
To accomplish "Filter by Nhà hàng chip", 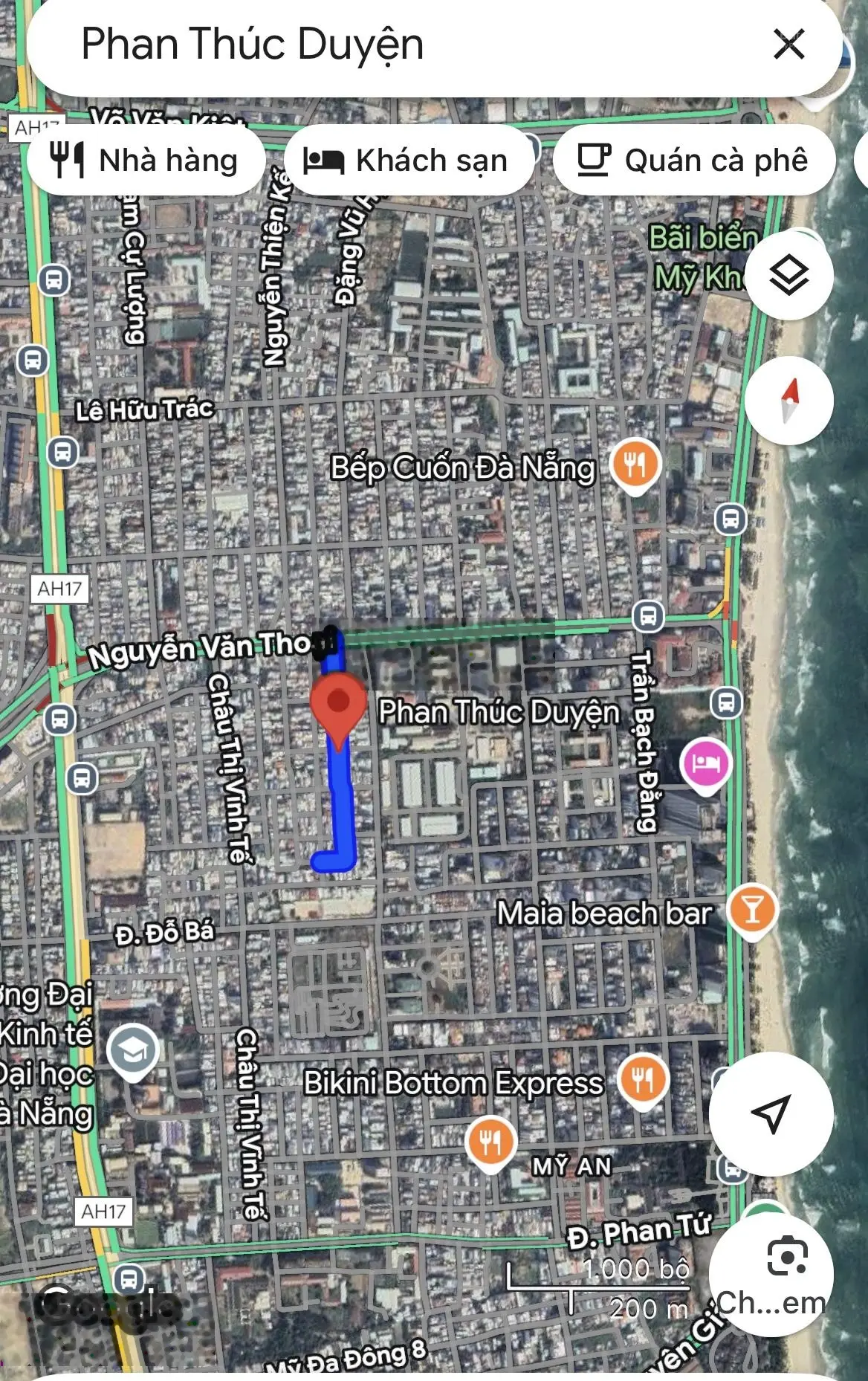I will click(146, 161).
